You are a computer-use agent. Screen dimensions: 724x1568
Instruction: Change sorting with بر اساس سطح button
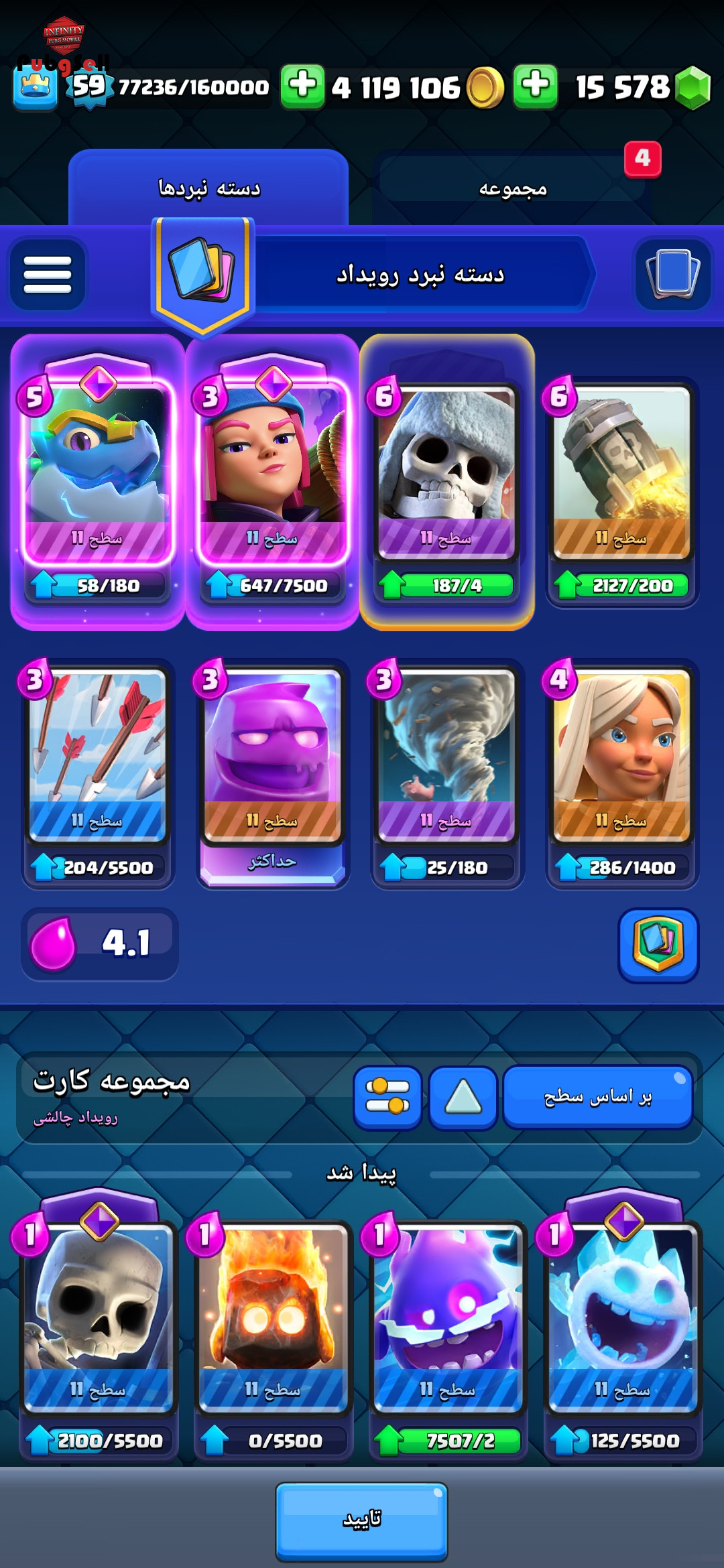[x=597, y=1098]
